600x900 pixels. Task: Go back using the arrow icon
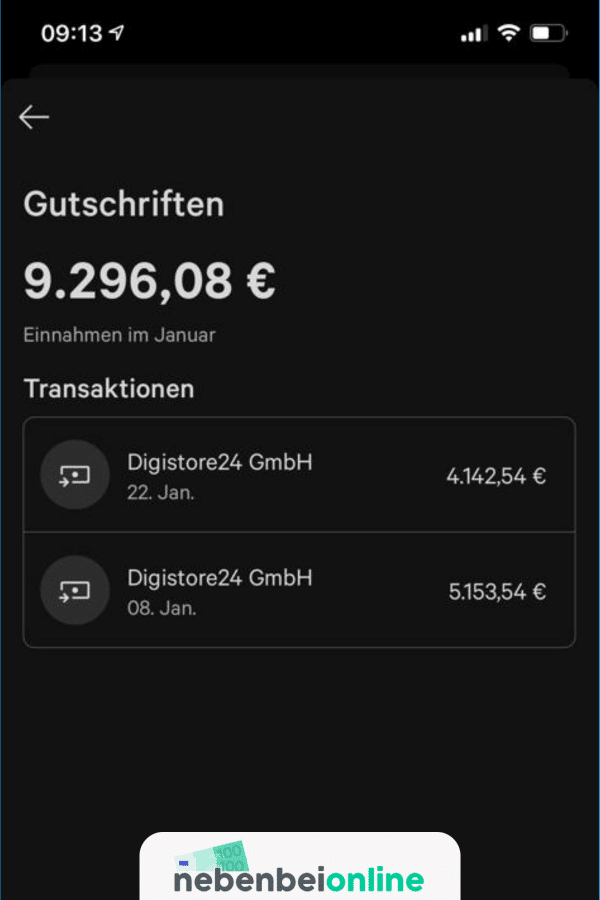pyautogui.click(x=34, y=117)
